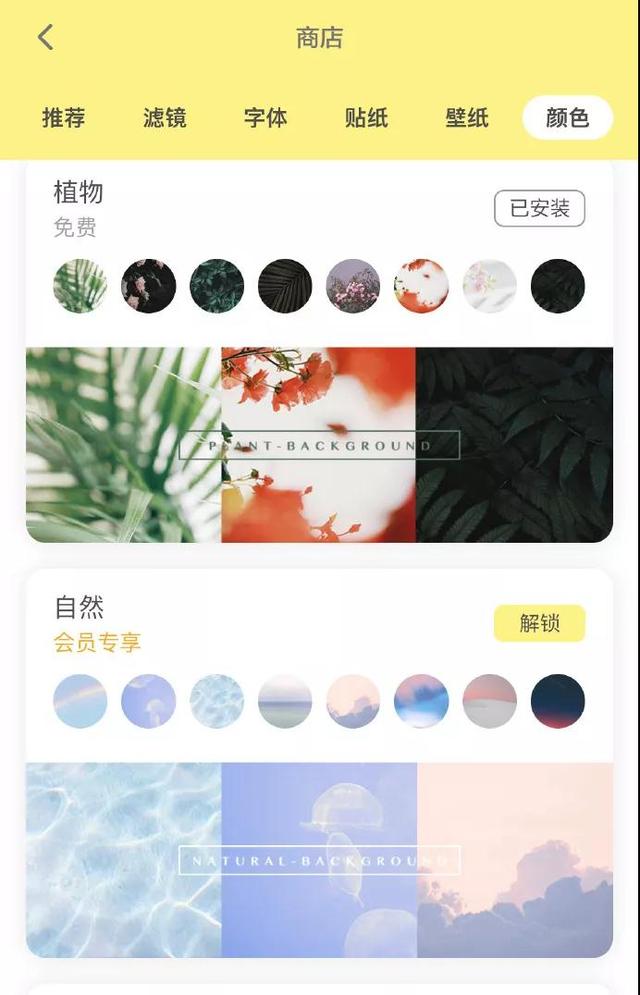Open the 字体 tab
The height and width of the screenshot is (995, 640).
(x=265, y=118)
